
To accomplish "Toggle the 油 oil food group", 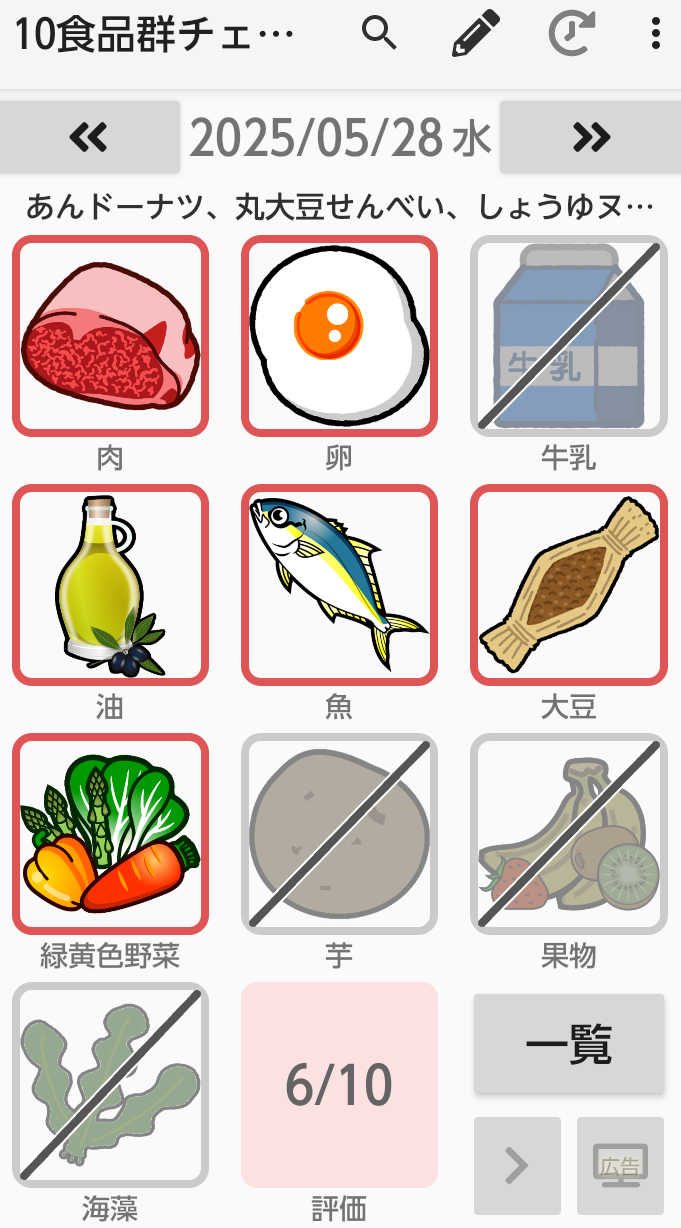I will 110,585.
